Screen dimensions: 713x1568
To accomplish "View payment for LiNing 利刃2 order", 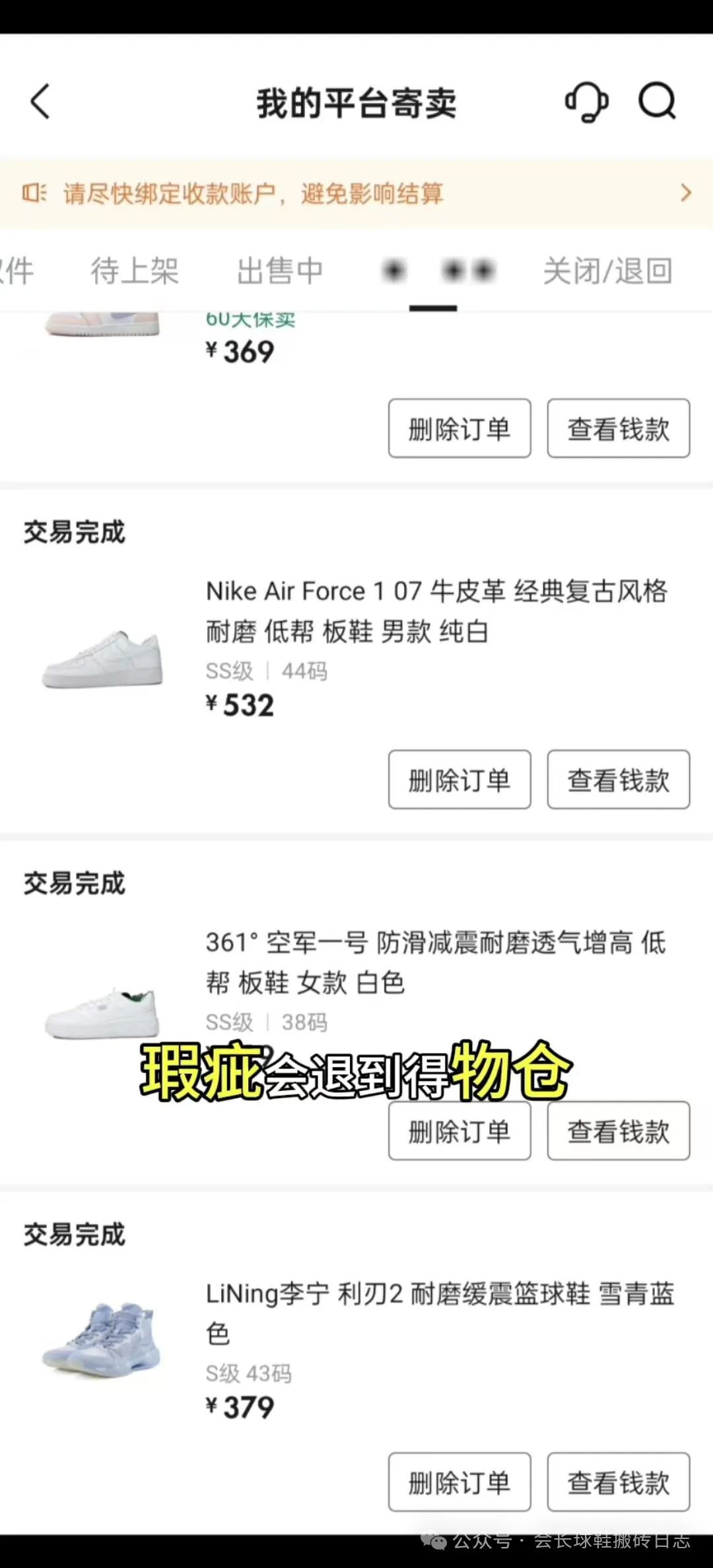I will pyautogui.click(x=619, y=1482).
